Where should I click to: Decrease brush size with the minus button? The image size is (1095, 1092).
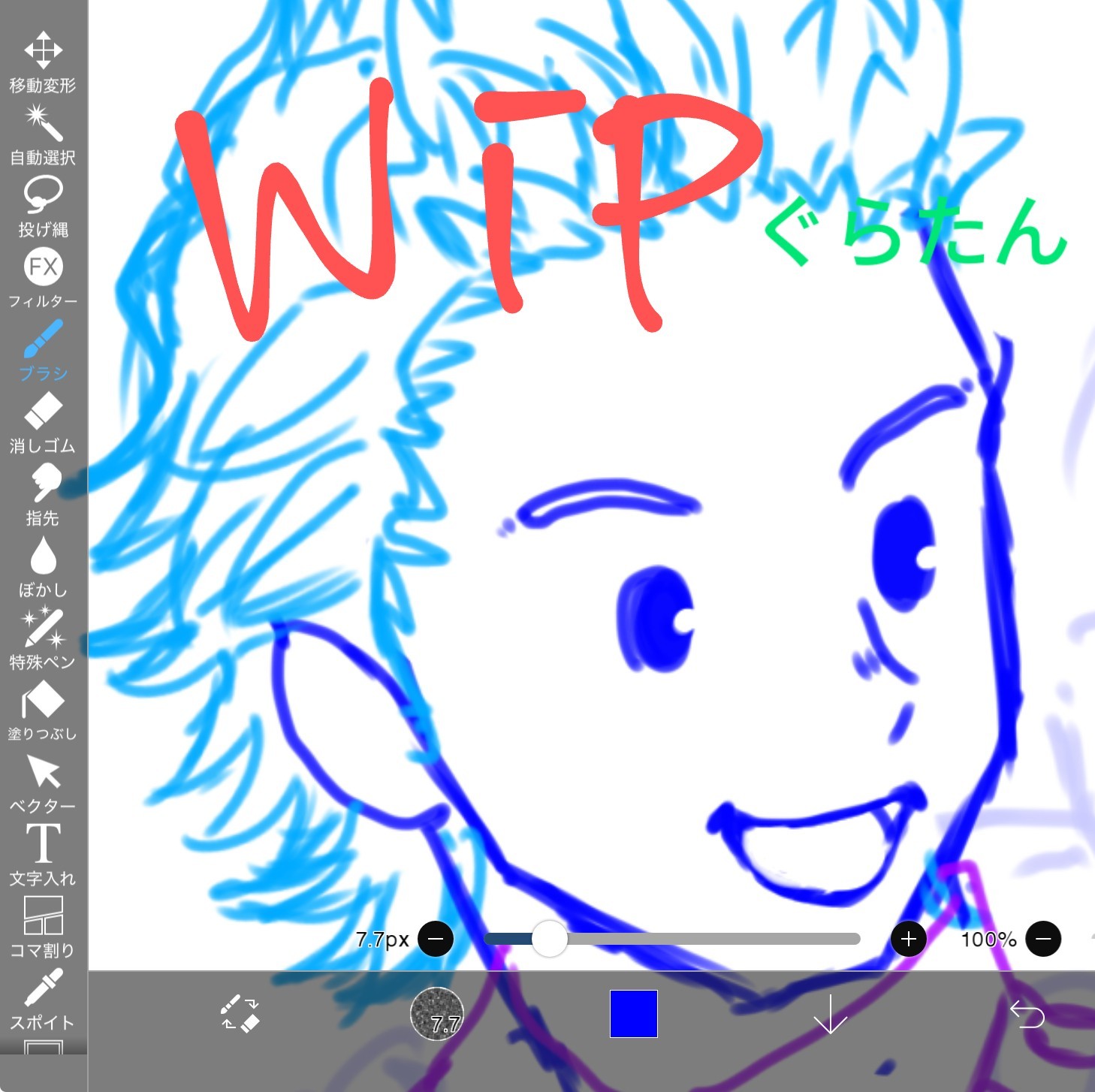coord(436,939)
